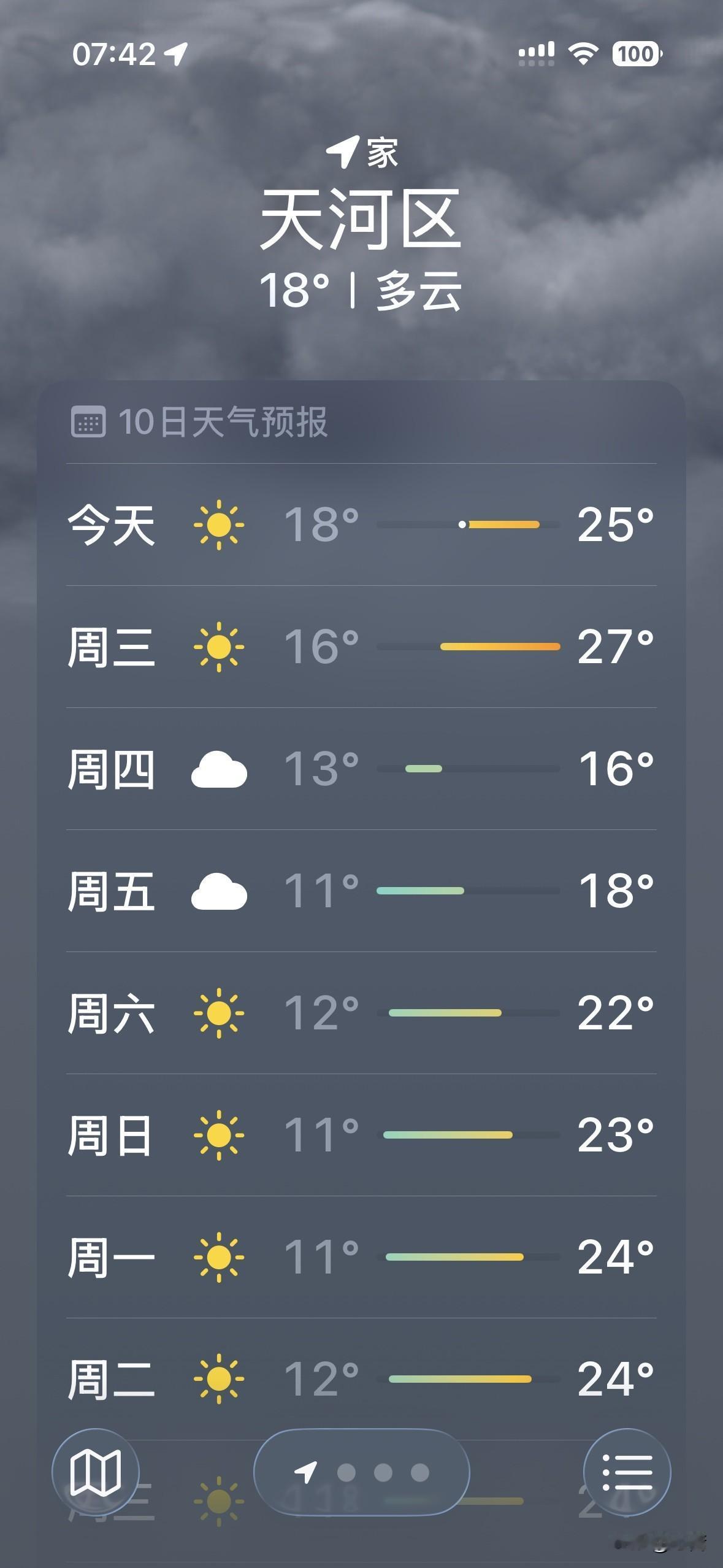Tap the 18° | 多云 current conditions text
This screenshot has height=1568, width=723.
pos(361,291)
